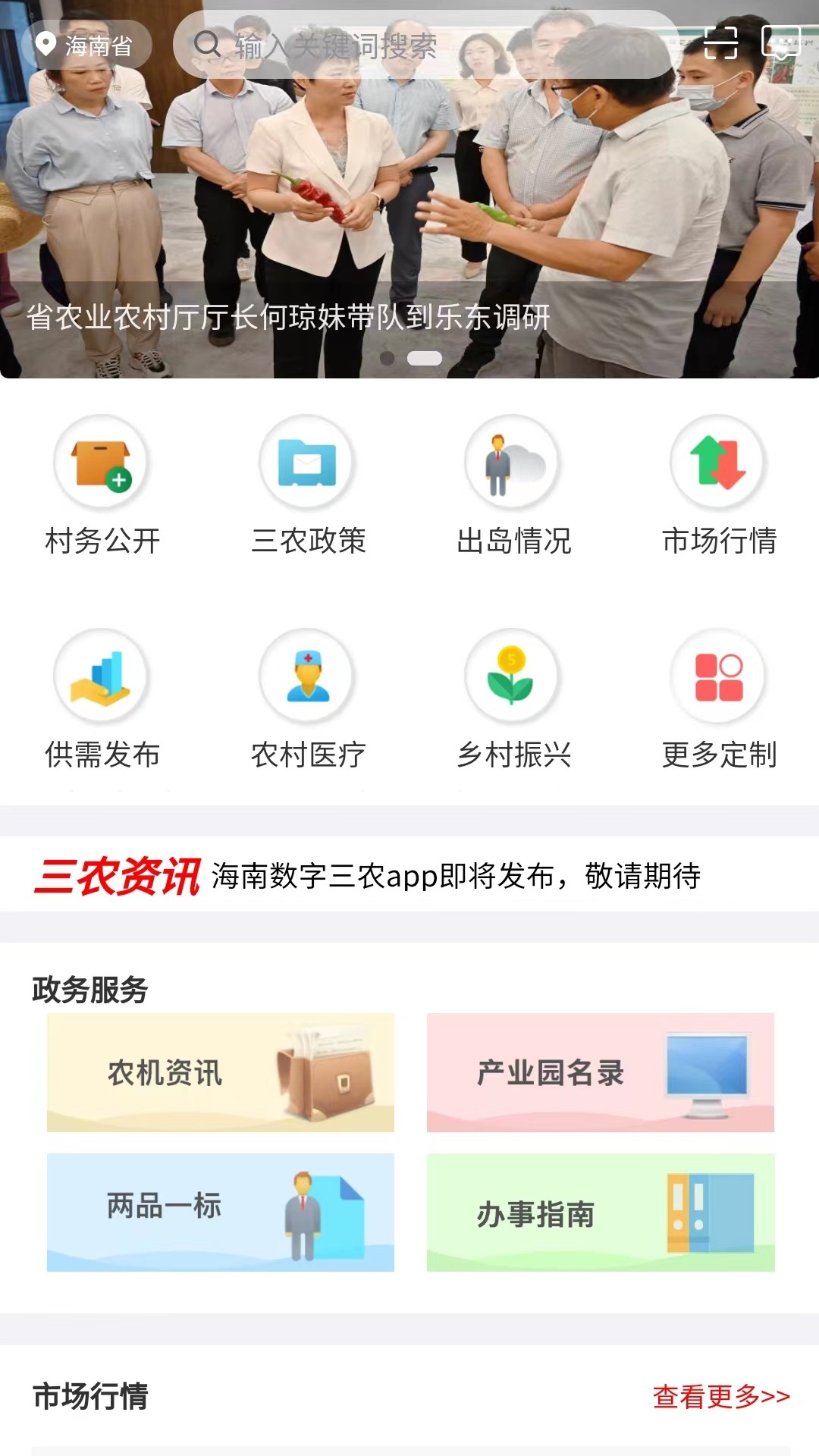Open 乡村振兴
Viewport: 819px width, 1456px height.
(x=513, y=699)
